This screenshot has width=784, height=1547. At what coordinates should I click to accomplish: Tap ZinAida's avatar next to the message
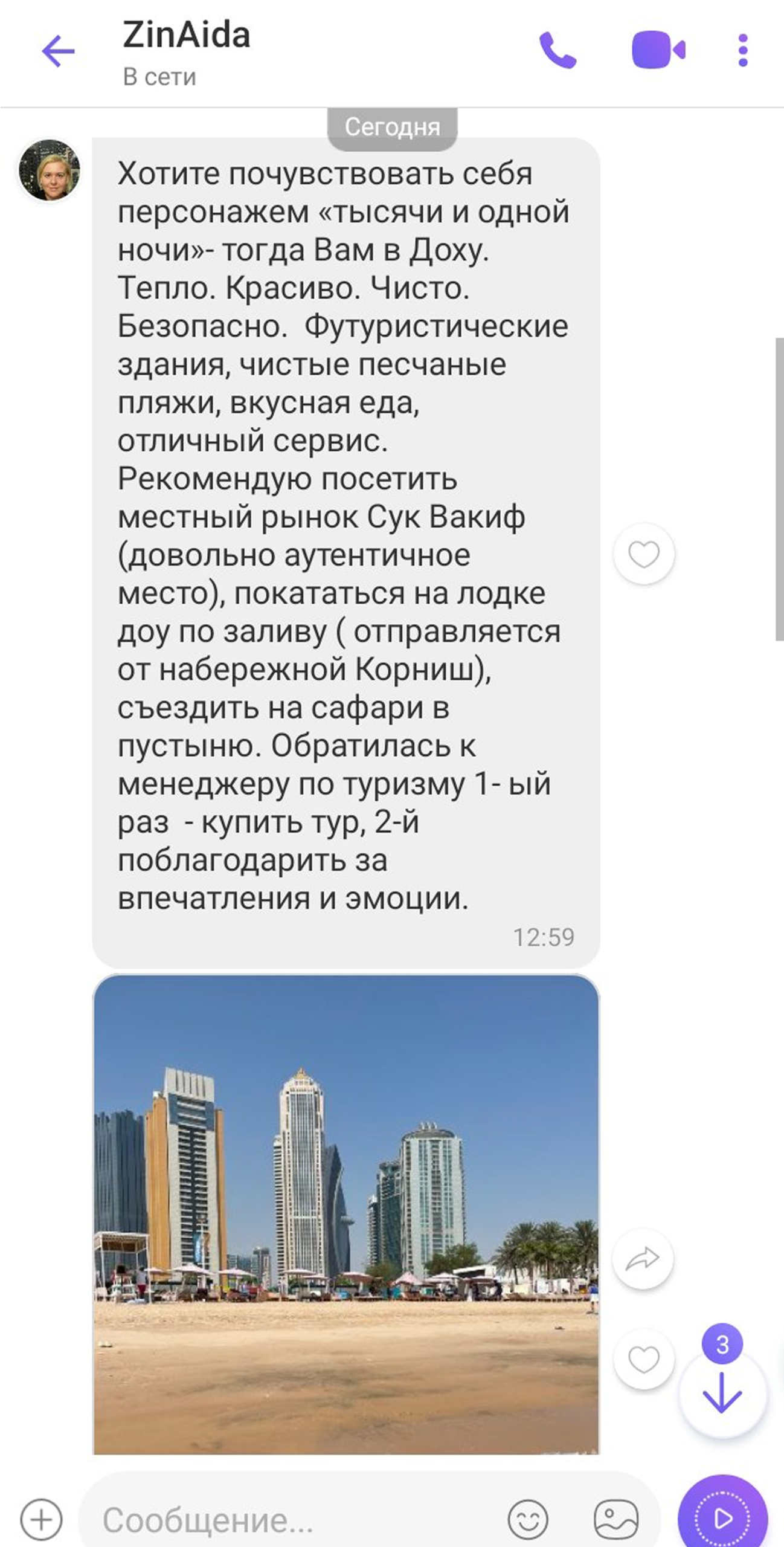(x=50, y=170)
